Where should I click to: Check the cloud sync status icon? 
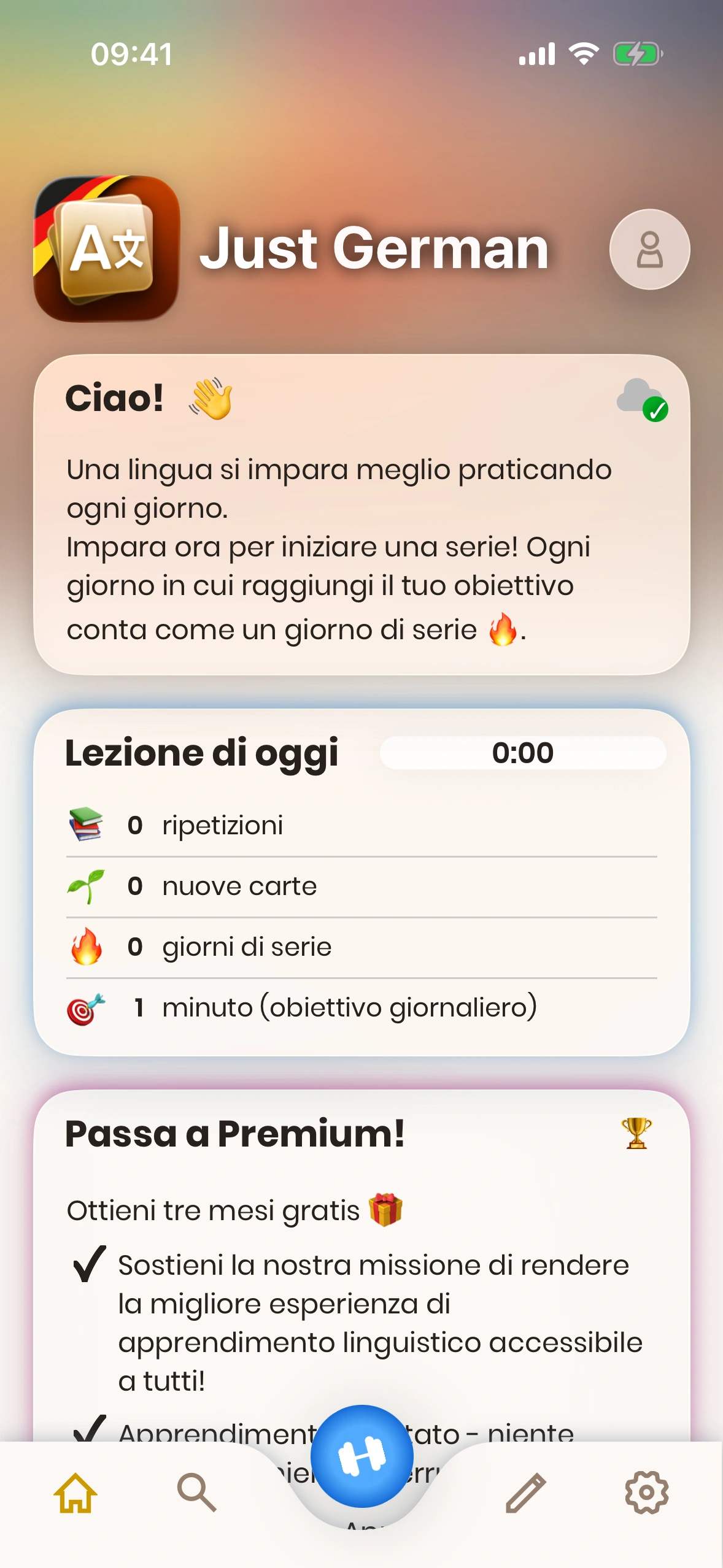pos(642,399)
